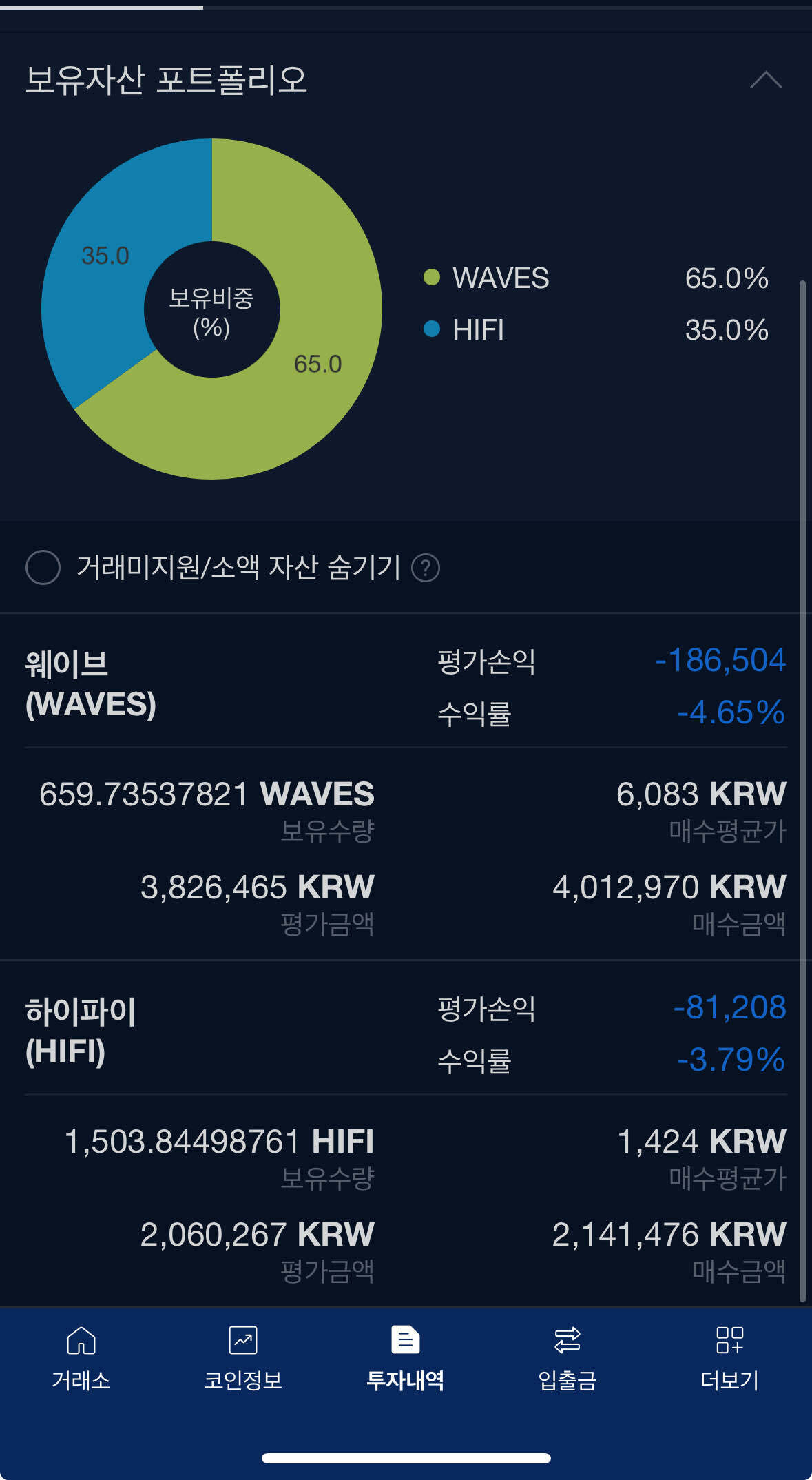
Task: Click the chevron above the portfolio chart
Action: point(767,81)
